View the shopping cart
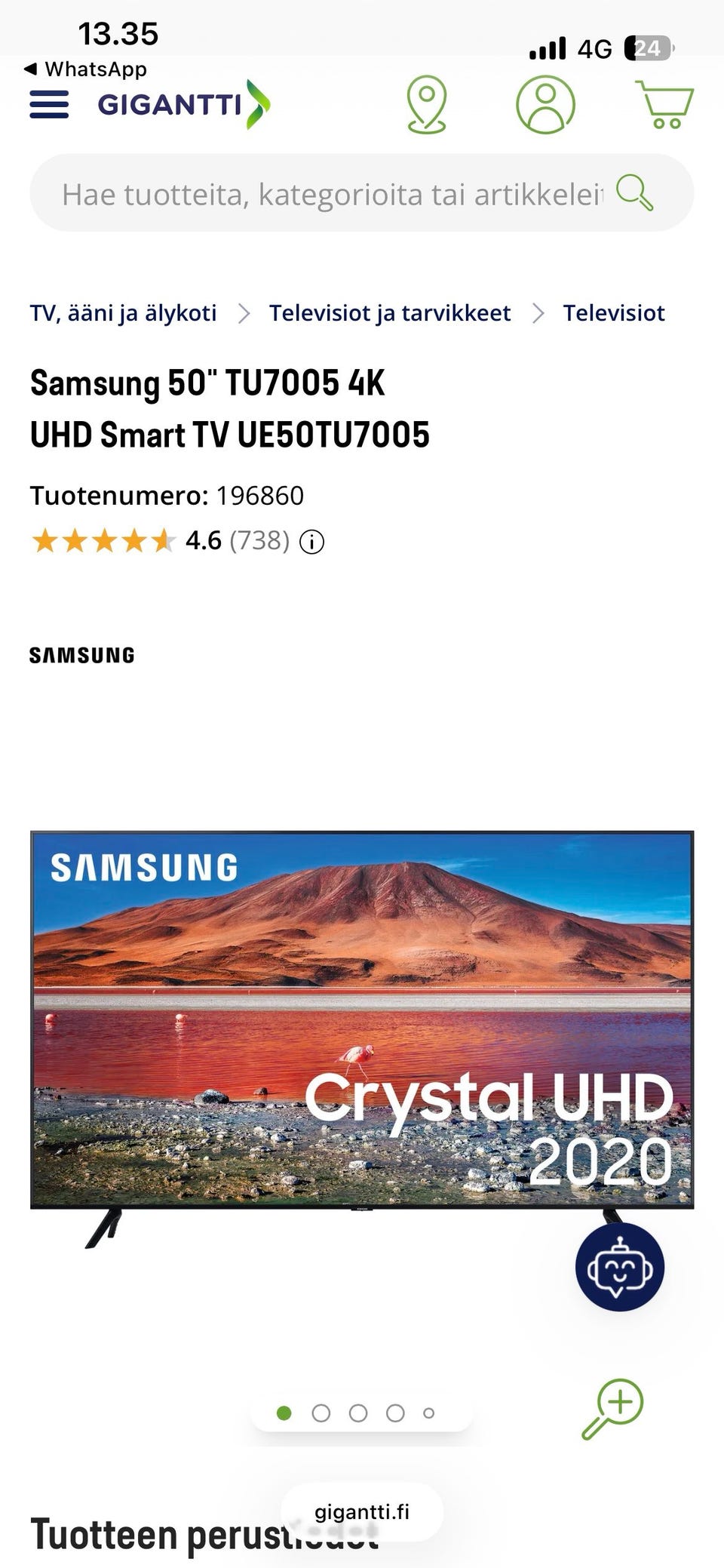Viewport: 724px width, 1568px height. click(x=664, y=105)
